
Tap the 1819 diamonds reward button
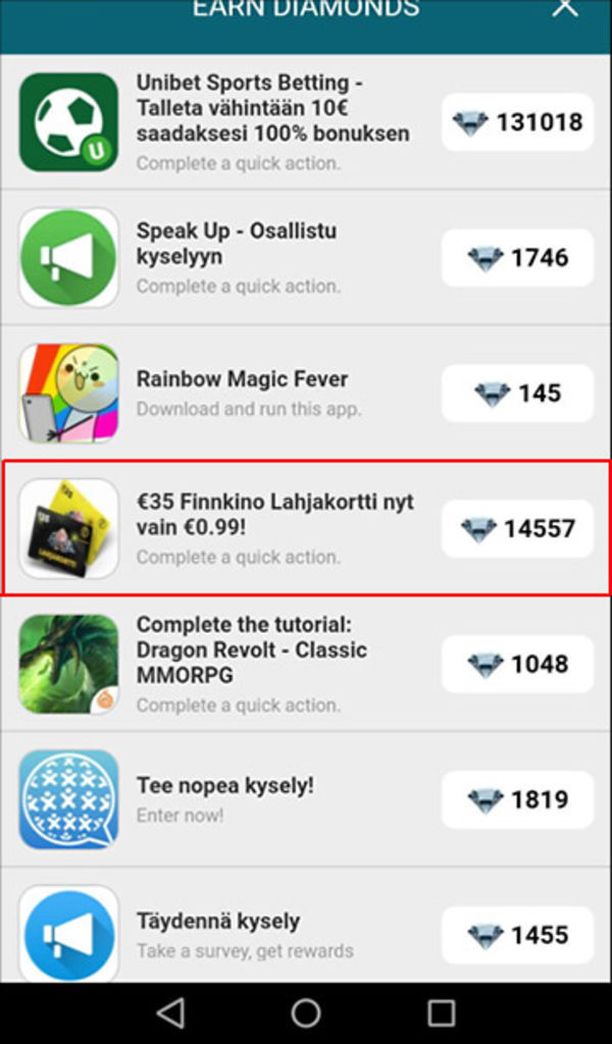(518, 799)
